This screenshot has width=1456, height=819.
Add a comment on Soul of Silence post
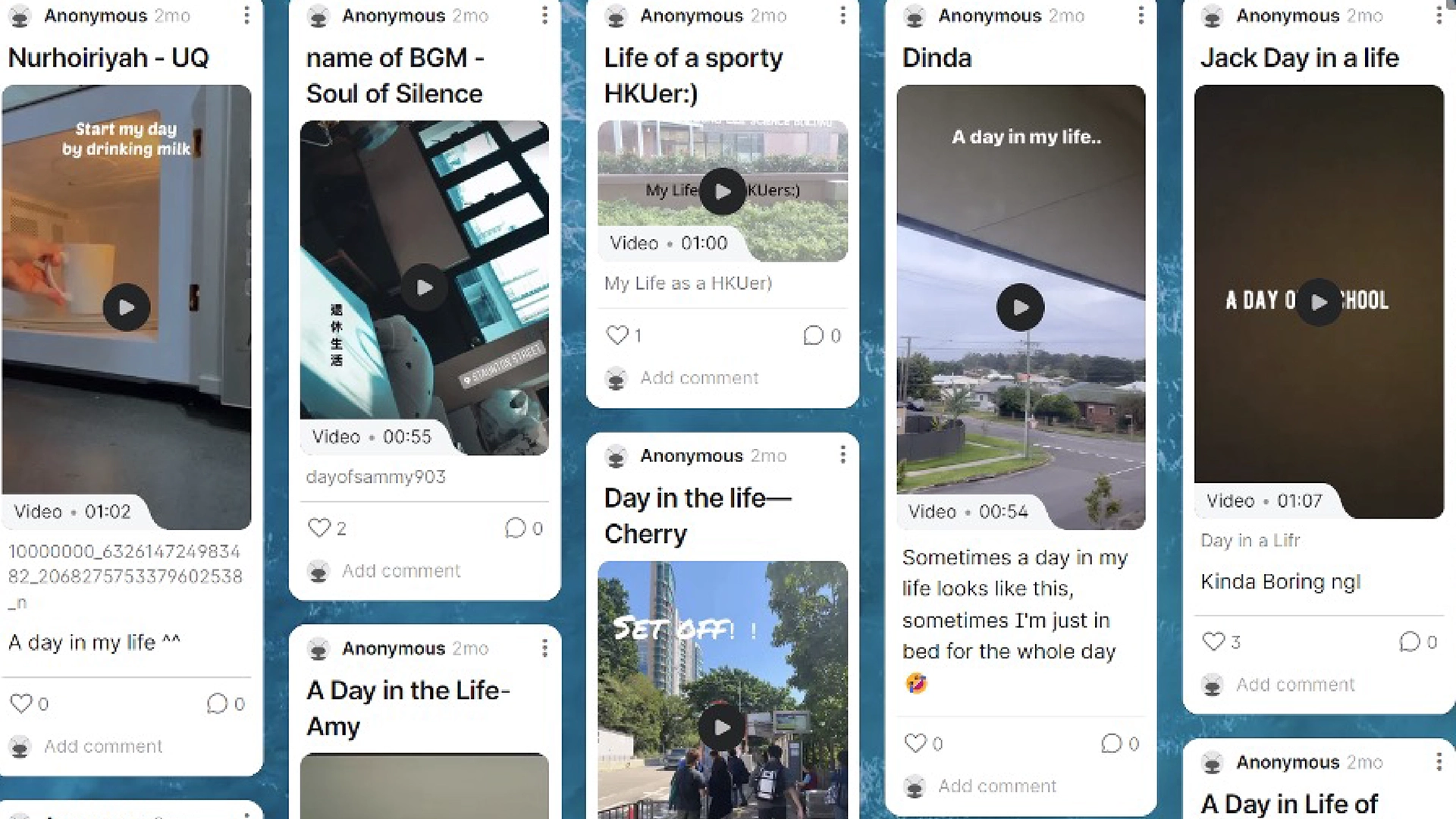pos(400,571)
